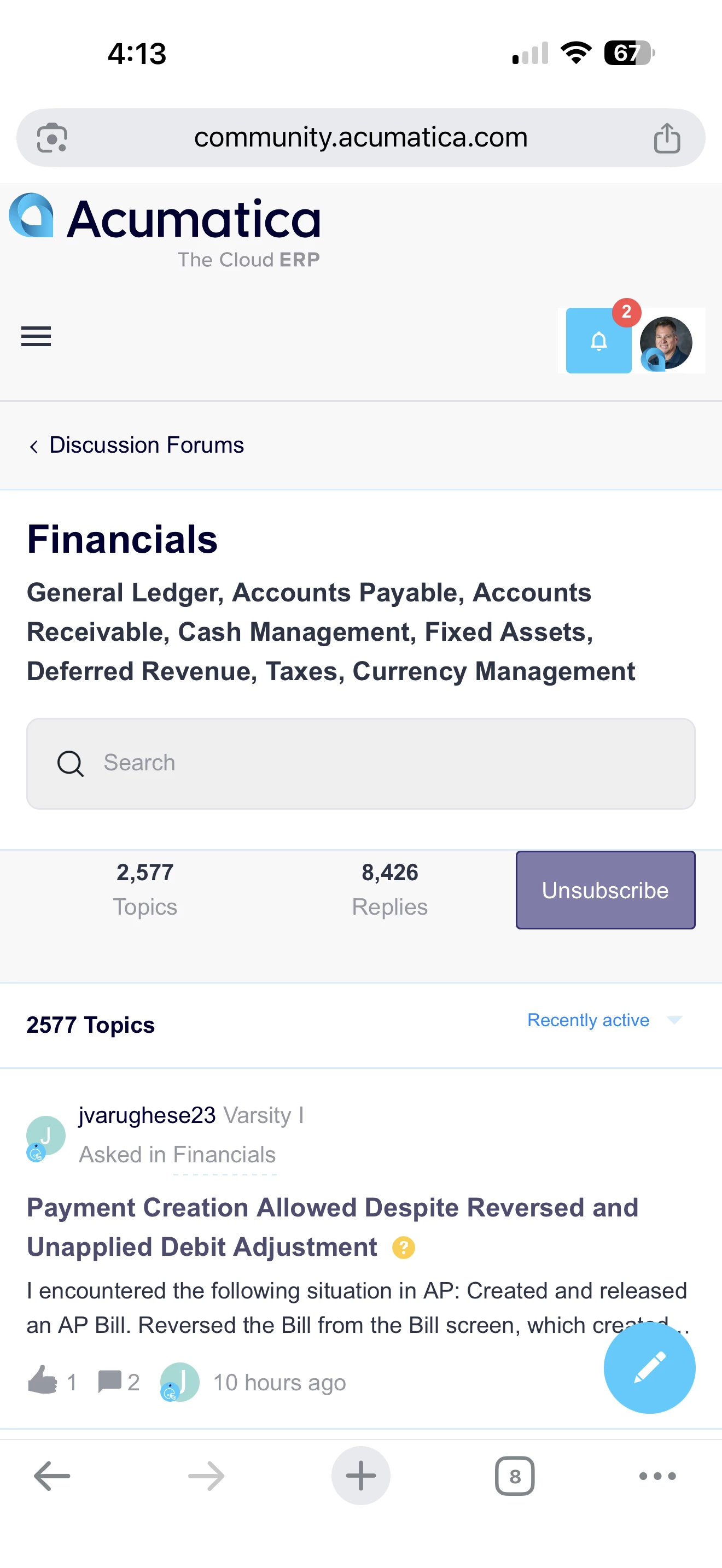722x1568 pixels.
Task: View the eight open tabs
Action: pyautogui.click(x=514, y=1476)
